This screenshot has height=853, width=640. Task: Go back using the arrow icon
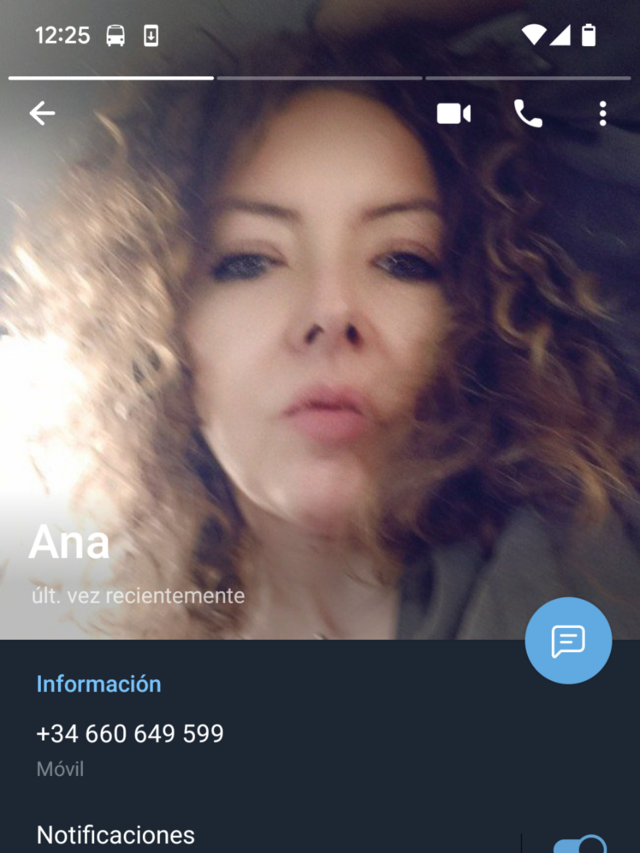coord(42,114)
